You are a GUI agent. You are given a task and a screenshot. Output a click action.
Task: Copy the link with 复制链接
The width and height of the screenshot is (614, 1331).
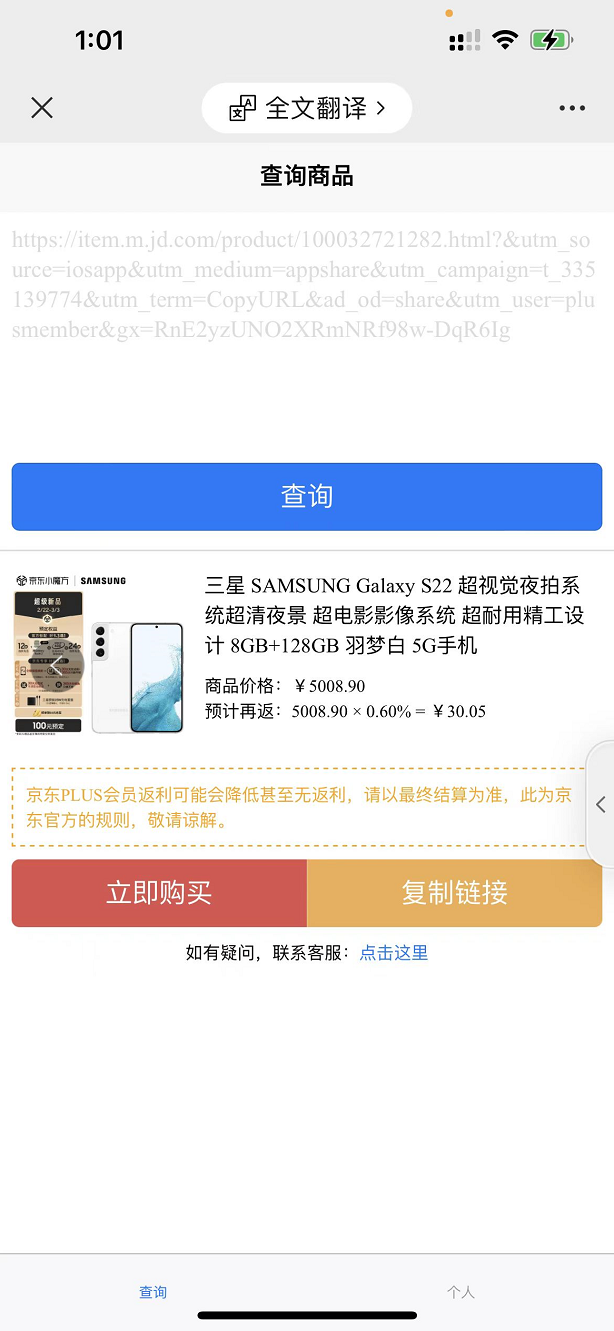pos(455,893)
